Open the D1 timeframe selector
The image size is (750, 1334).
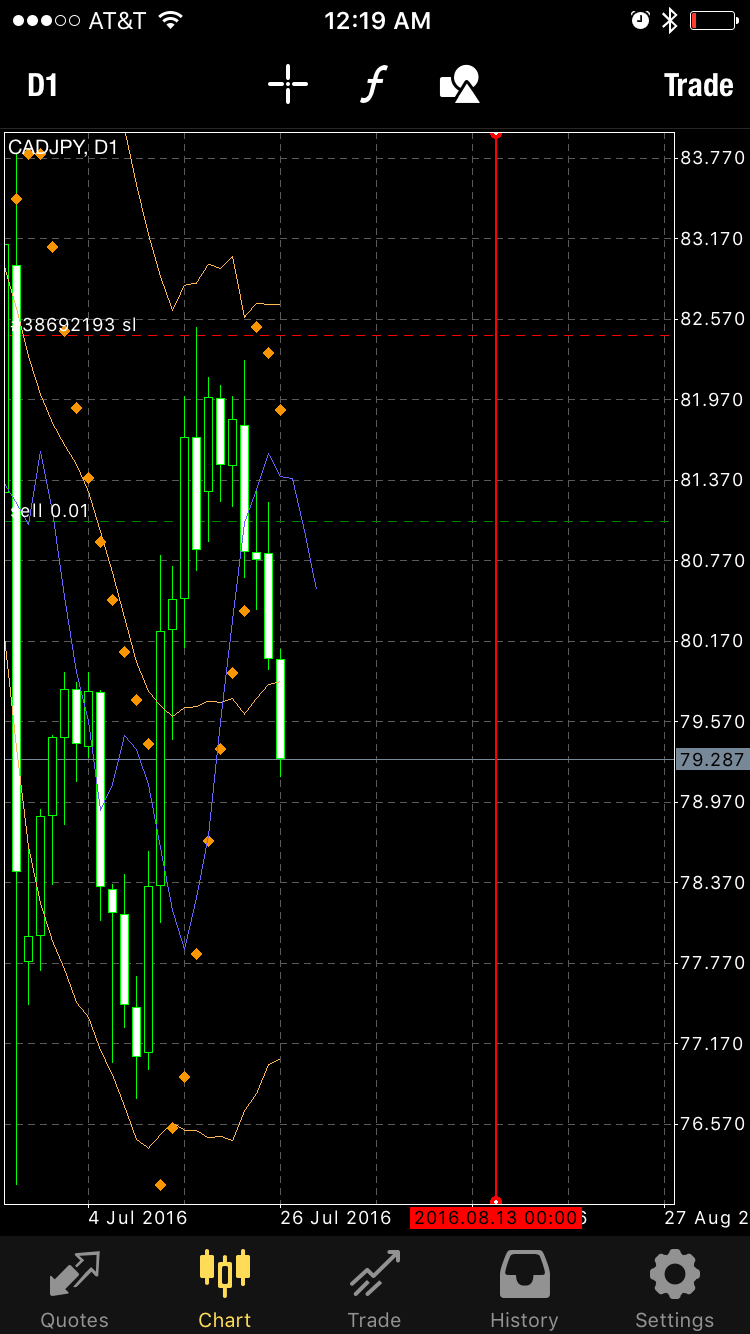[x=43, y=85]
